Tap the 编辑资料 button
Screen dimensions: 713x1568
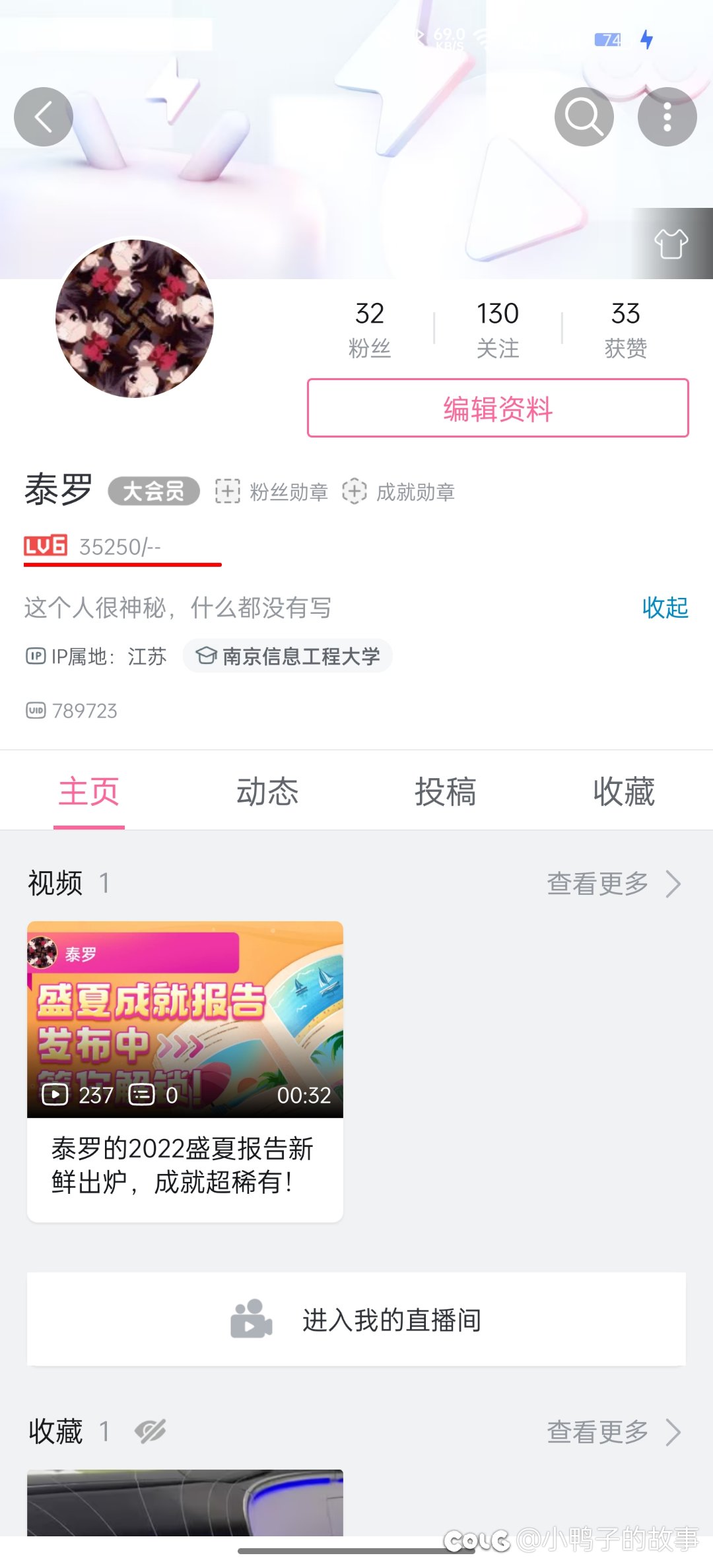click(498, 408)
